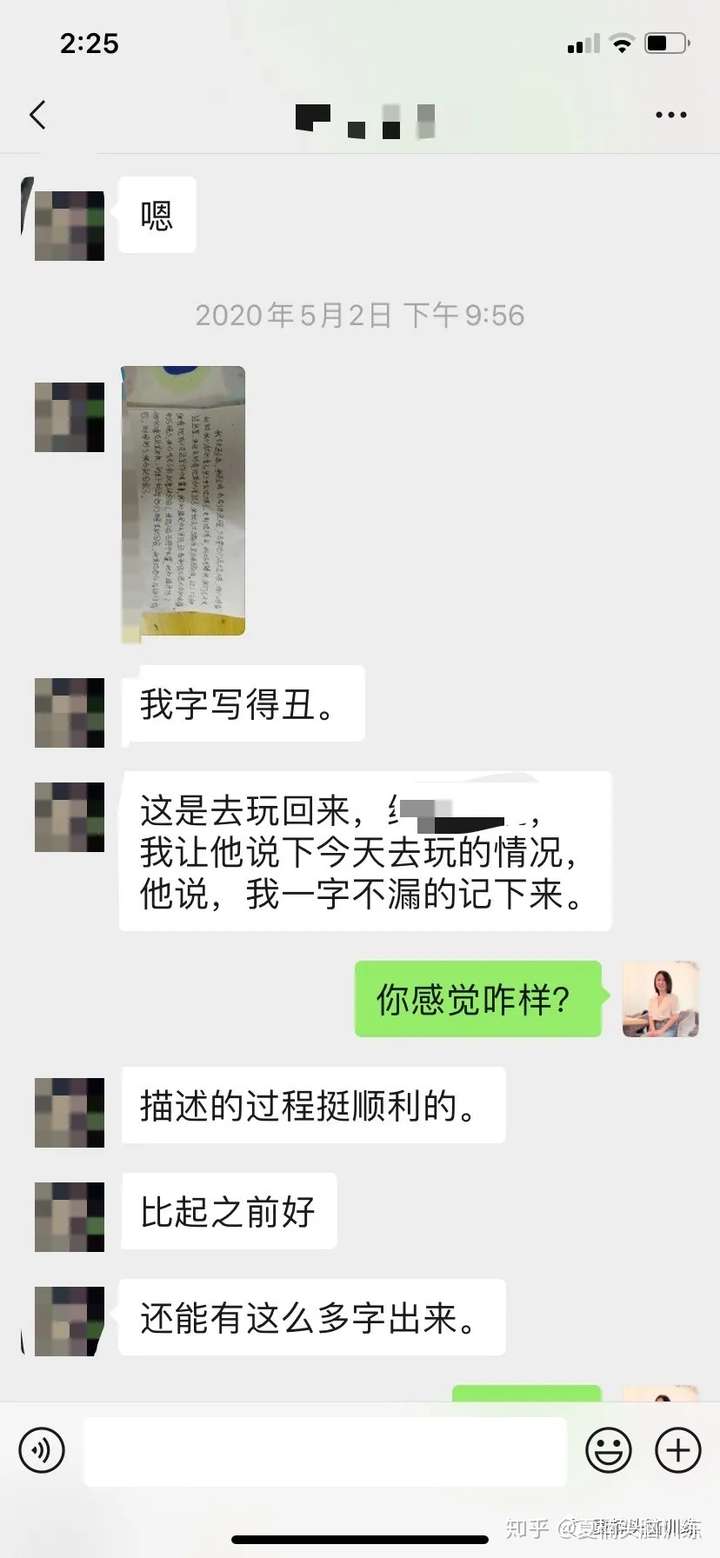Screen dimensions: 720x1558
Task: Open the handwritten note photo message
Action: click(x=183, y=500)
